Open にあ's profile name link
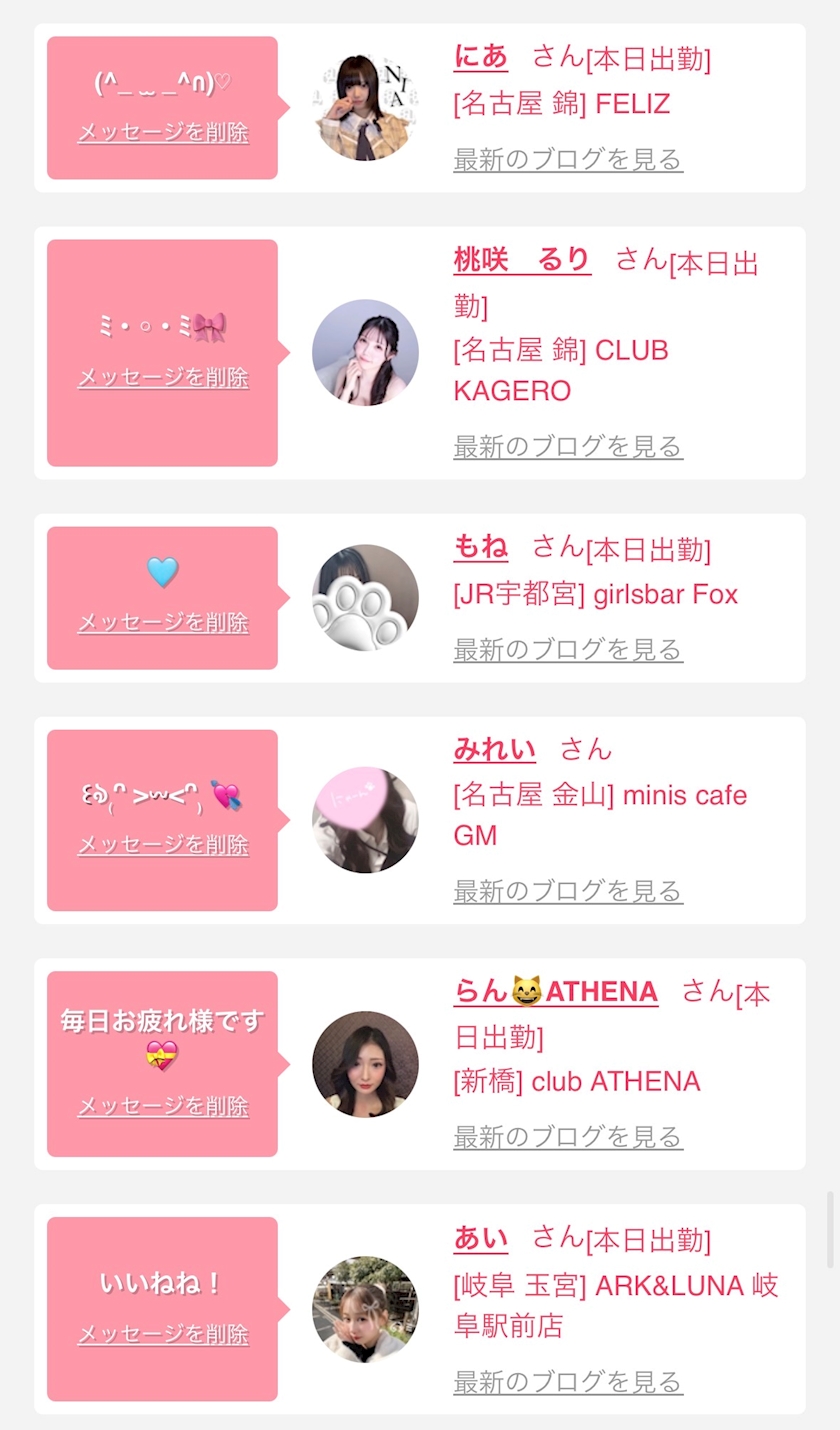 point(480,56)
